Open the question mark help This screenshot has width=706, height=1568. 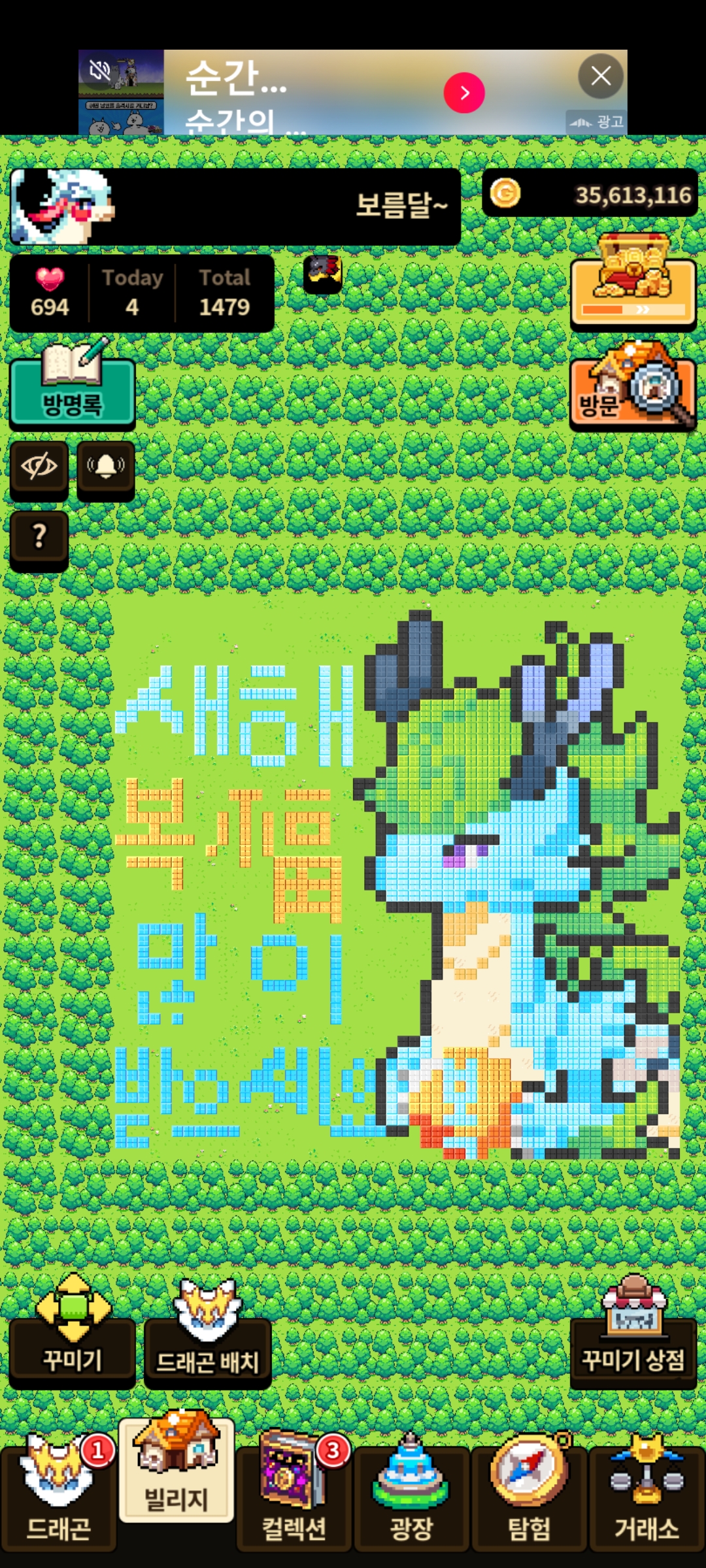point(39,537)
